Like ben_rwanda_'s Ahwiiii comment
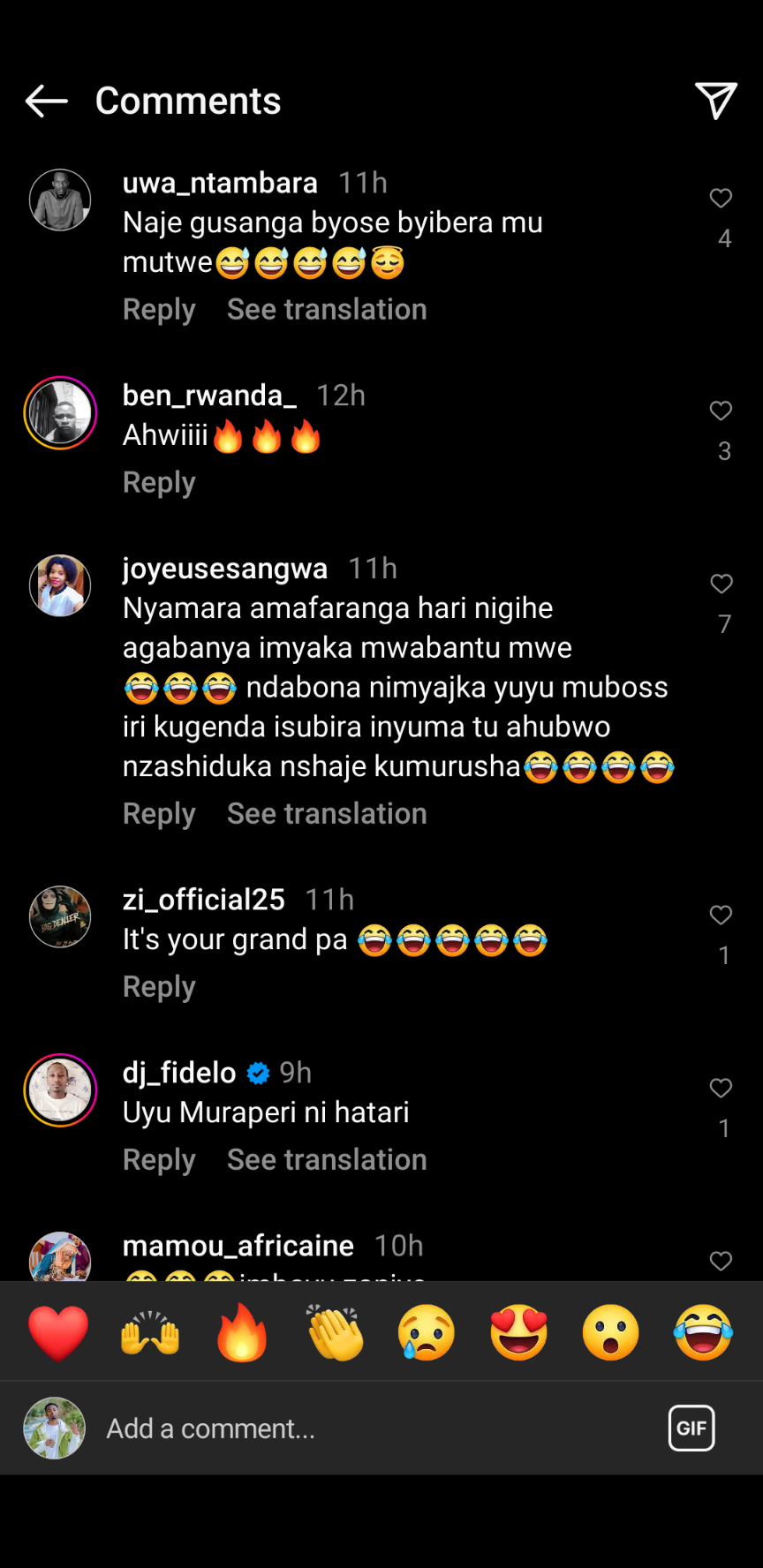 [721, 411]
